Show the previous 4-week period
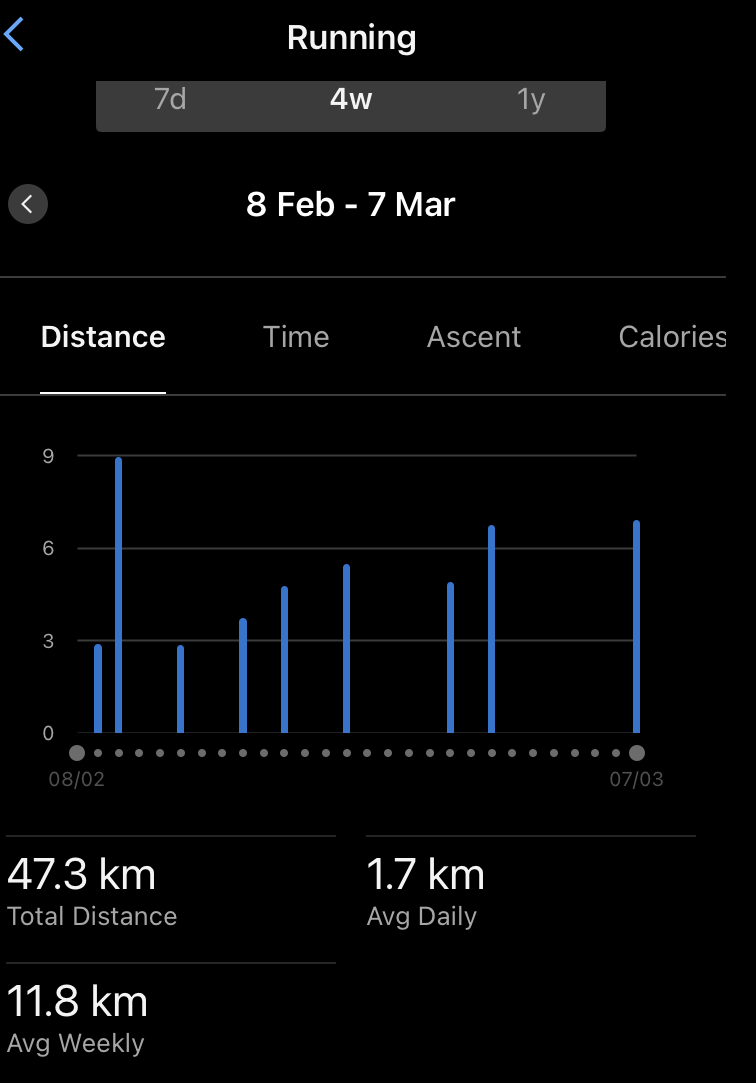This screenshot has height=1083, width=756. click(x=28, y=205)
